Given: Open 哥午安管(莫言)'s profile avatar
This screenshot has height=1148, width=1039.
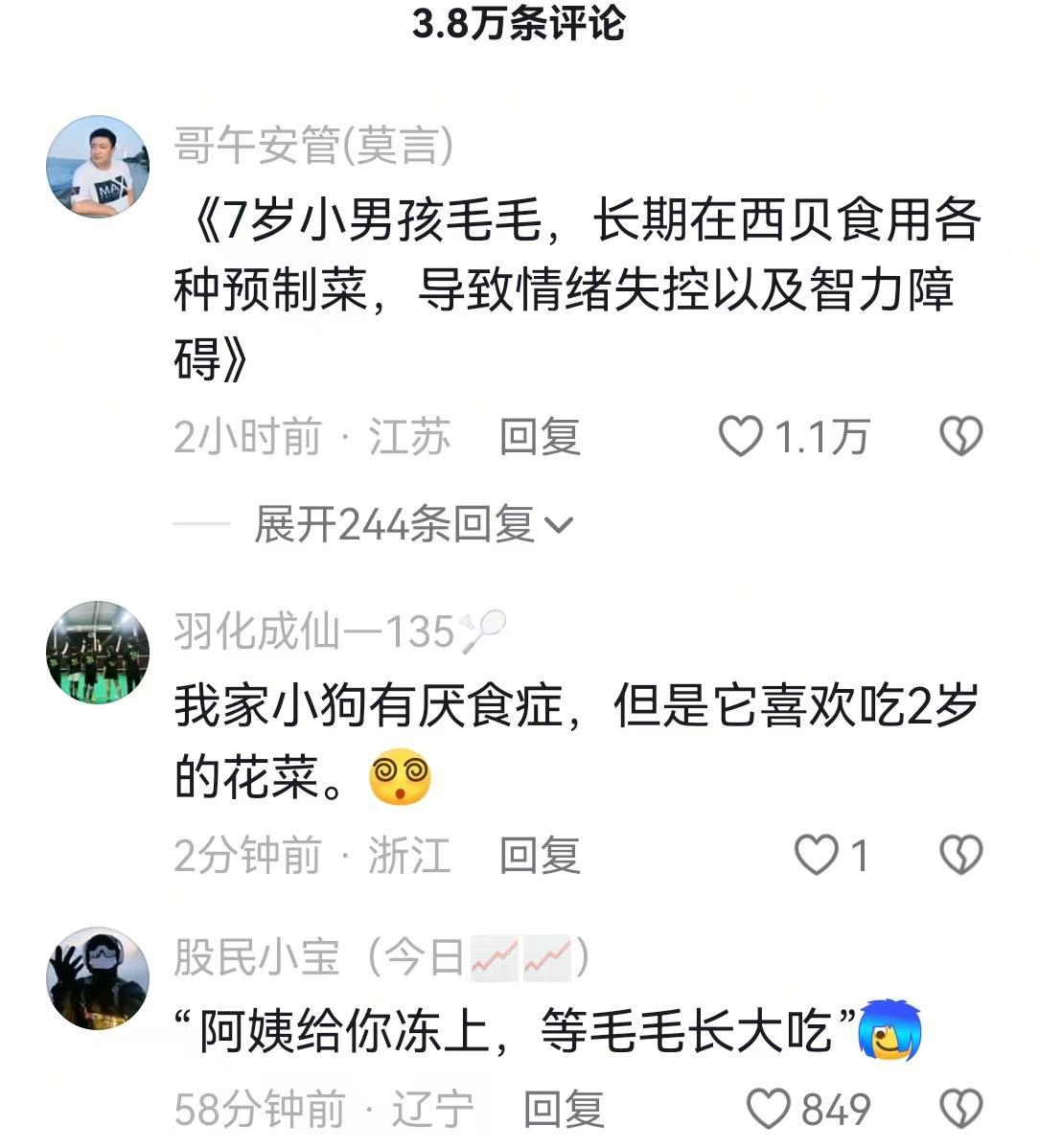Looking at the screenshot, I should (98, 167).
